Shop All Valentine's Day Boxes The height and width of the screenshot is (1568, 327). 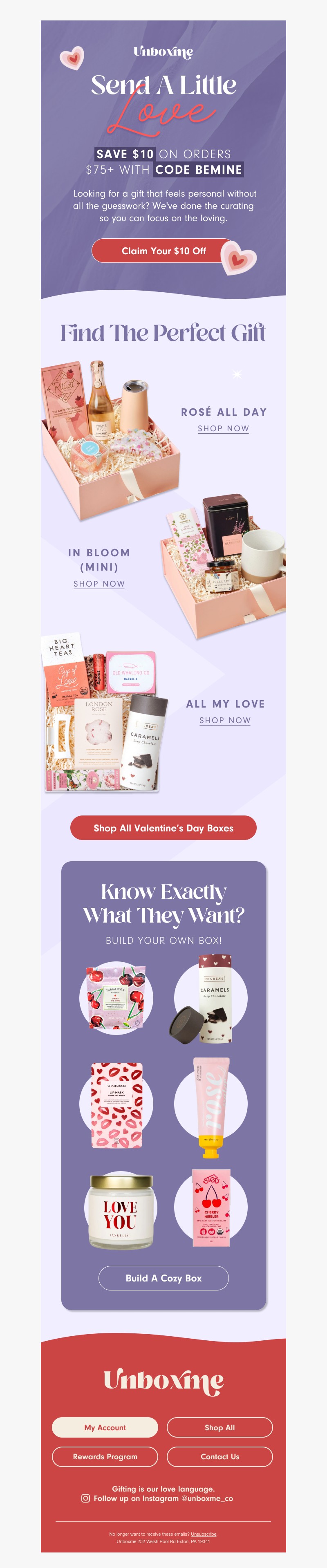[x=163, y=828]
